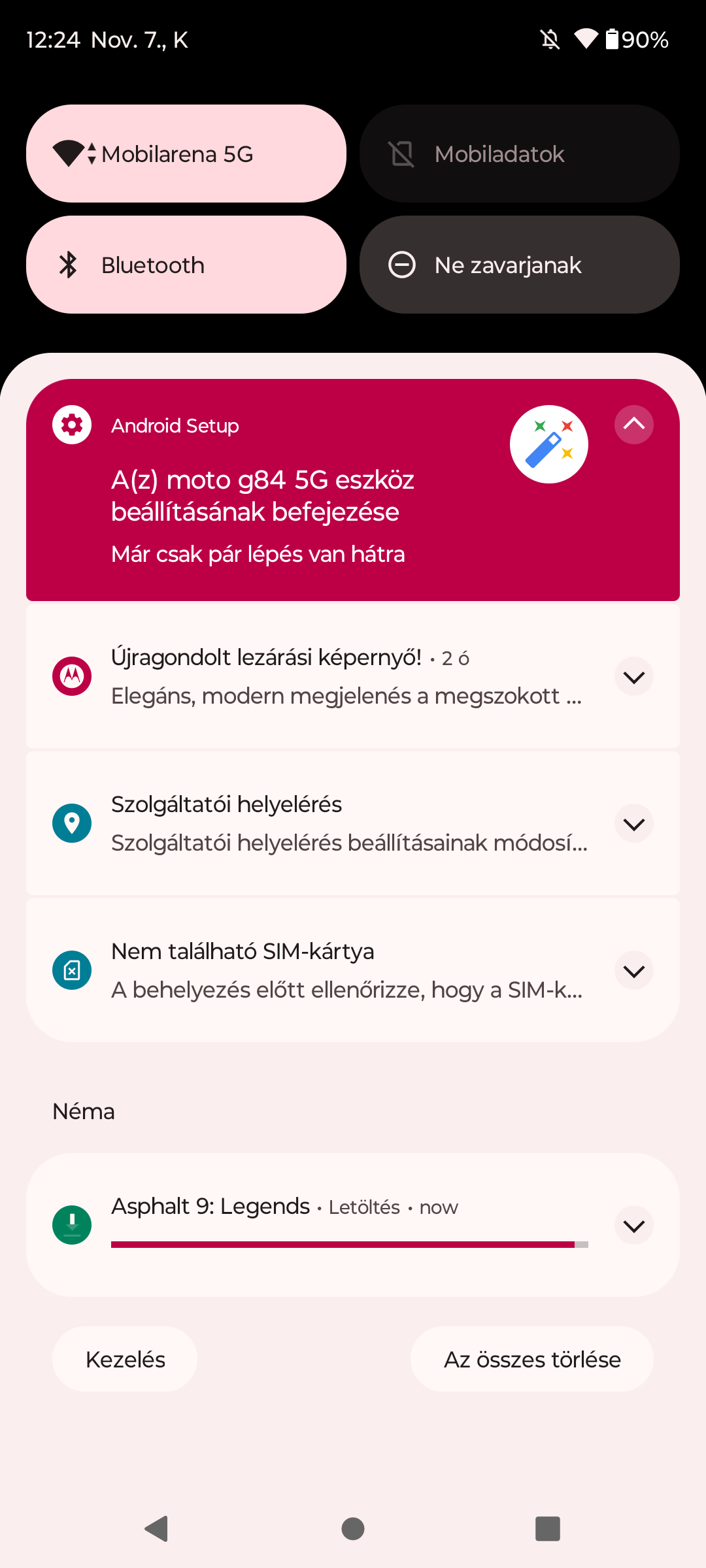Toggle the Bluetooth tile

point(186,265)
